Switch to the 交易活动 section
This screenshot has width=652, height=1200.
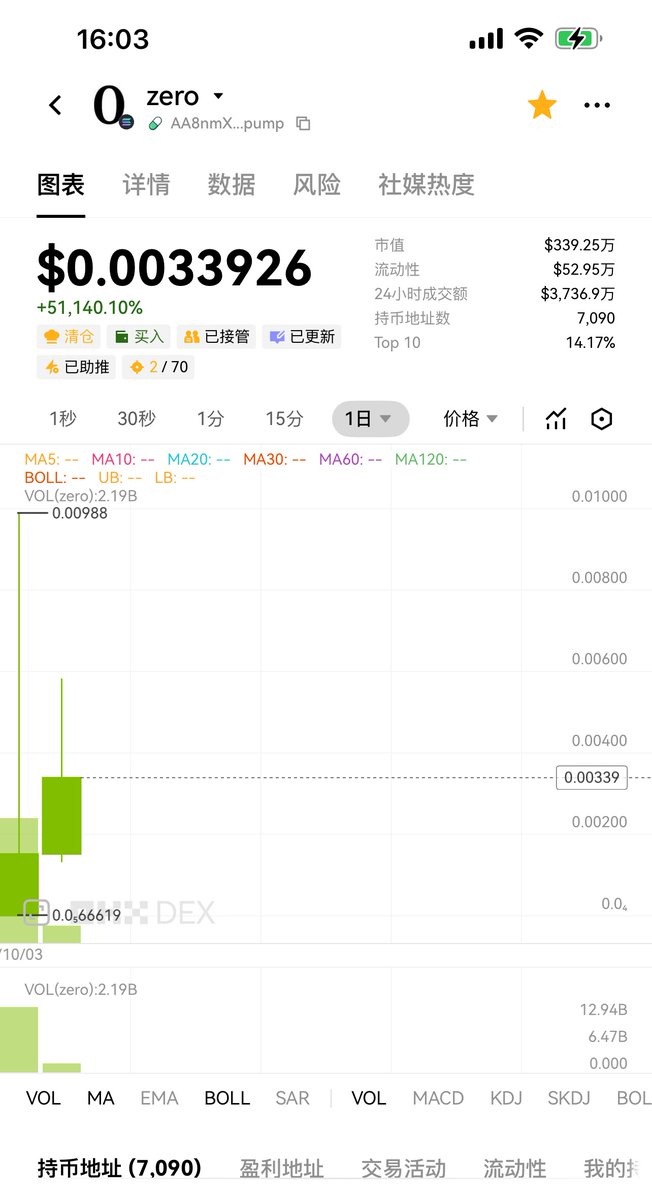pyautogui.click(x=403, y=1168)
